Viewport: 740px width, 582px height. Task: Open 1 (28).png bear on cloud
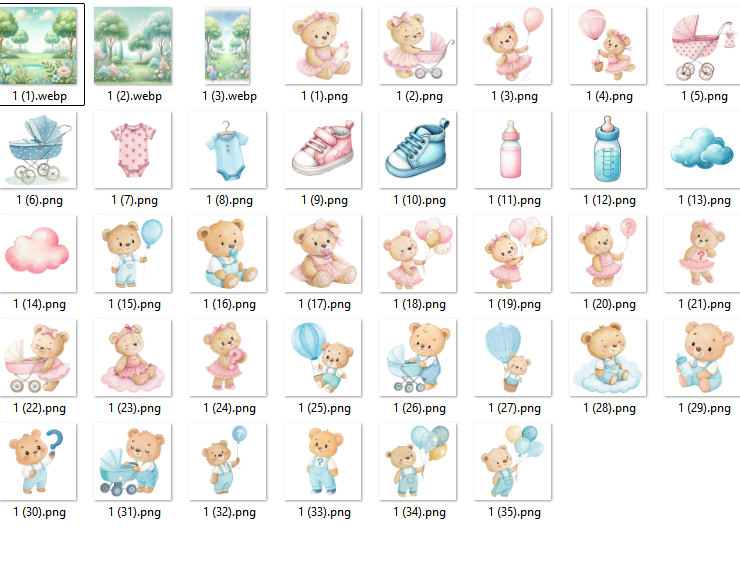[608, 358]
